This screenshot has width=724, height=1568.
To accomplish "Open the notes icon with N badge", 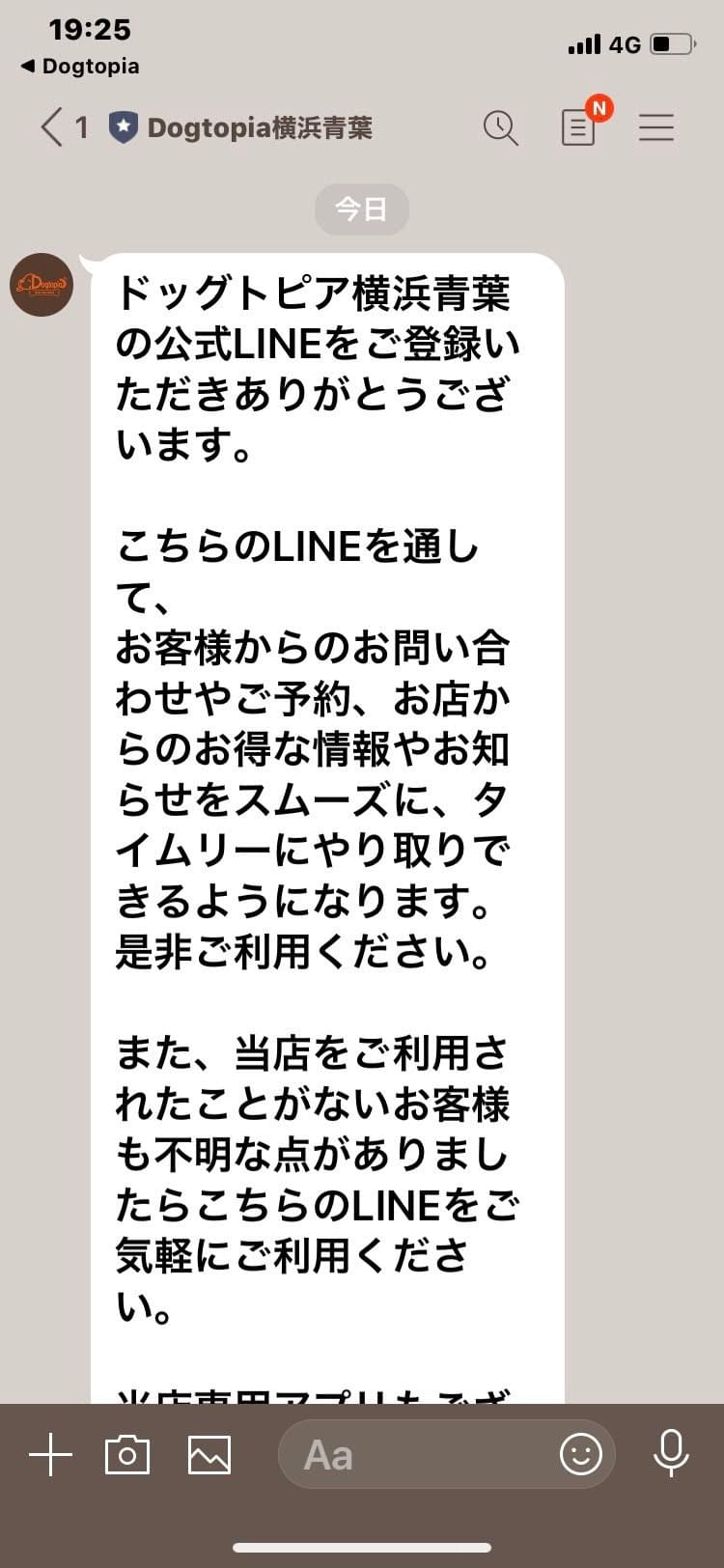I will 579,127.
